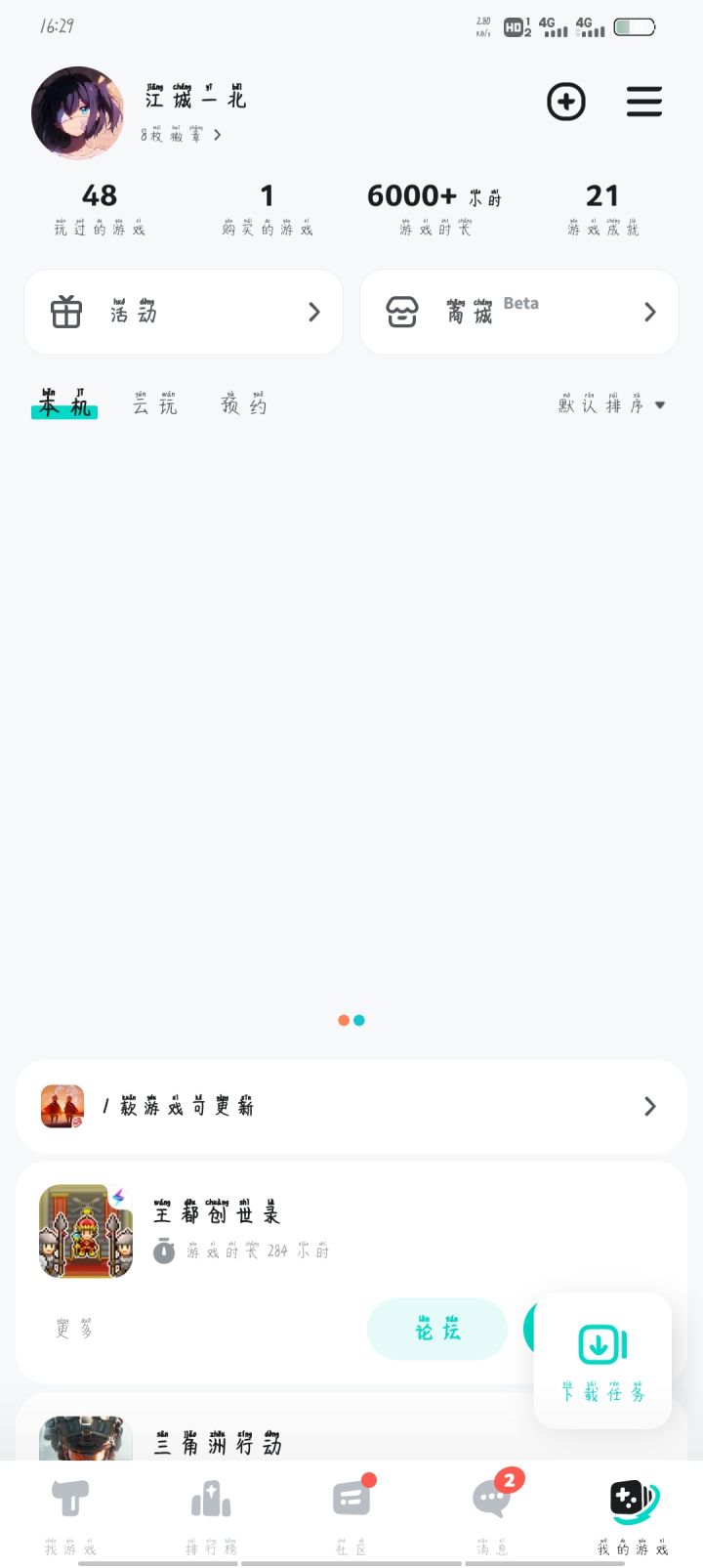The image size is (703, 1568).
Task: Tap the orange page indicator dot
Action: click(x=344, y=1020)
